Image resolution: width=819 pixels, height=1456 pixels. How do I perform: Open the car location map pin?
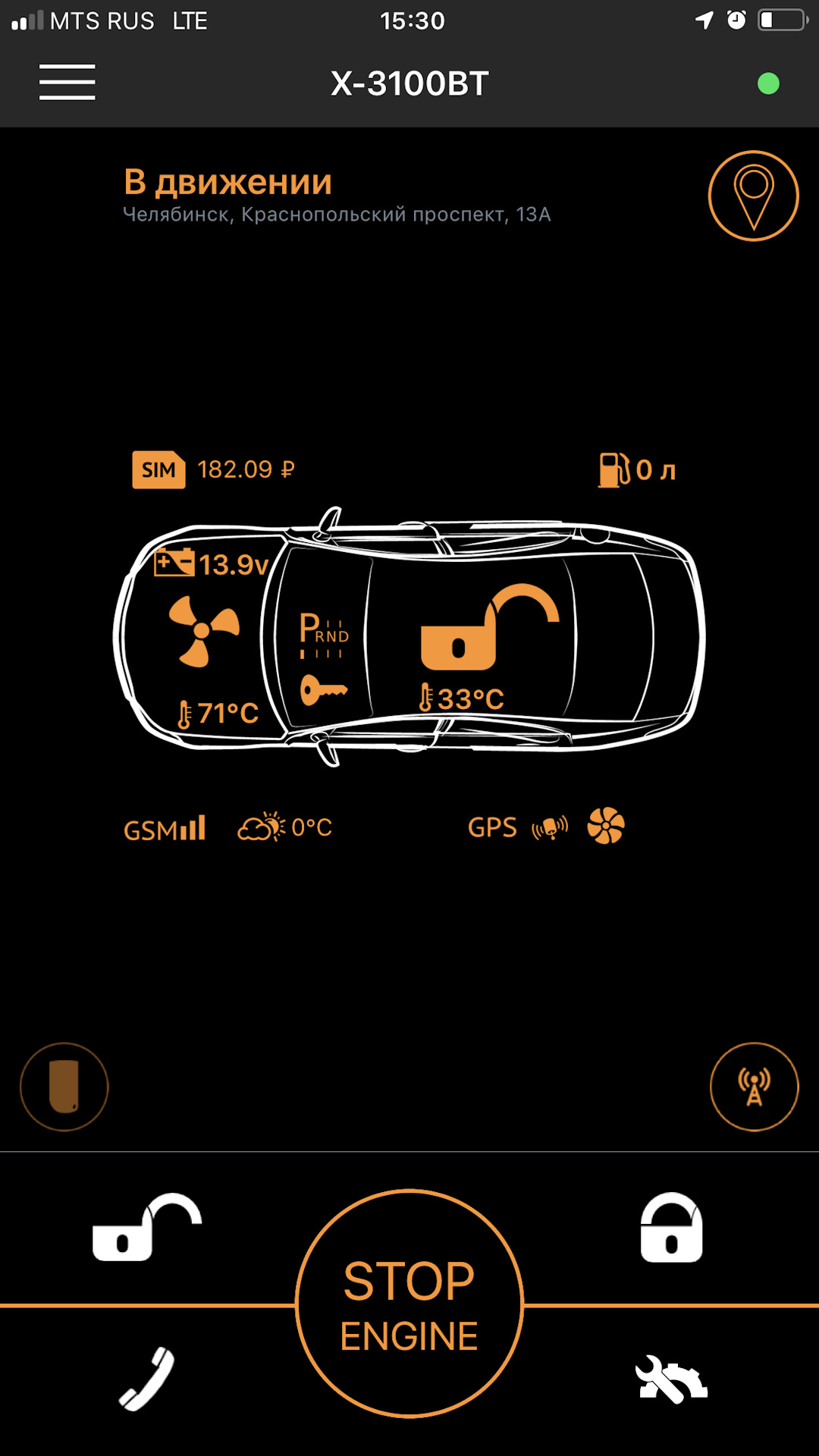pos(753,196)
